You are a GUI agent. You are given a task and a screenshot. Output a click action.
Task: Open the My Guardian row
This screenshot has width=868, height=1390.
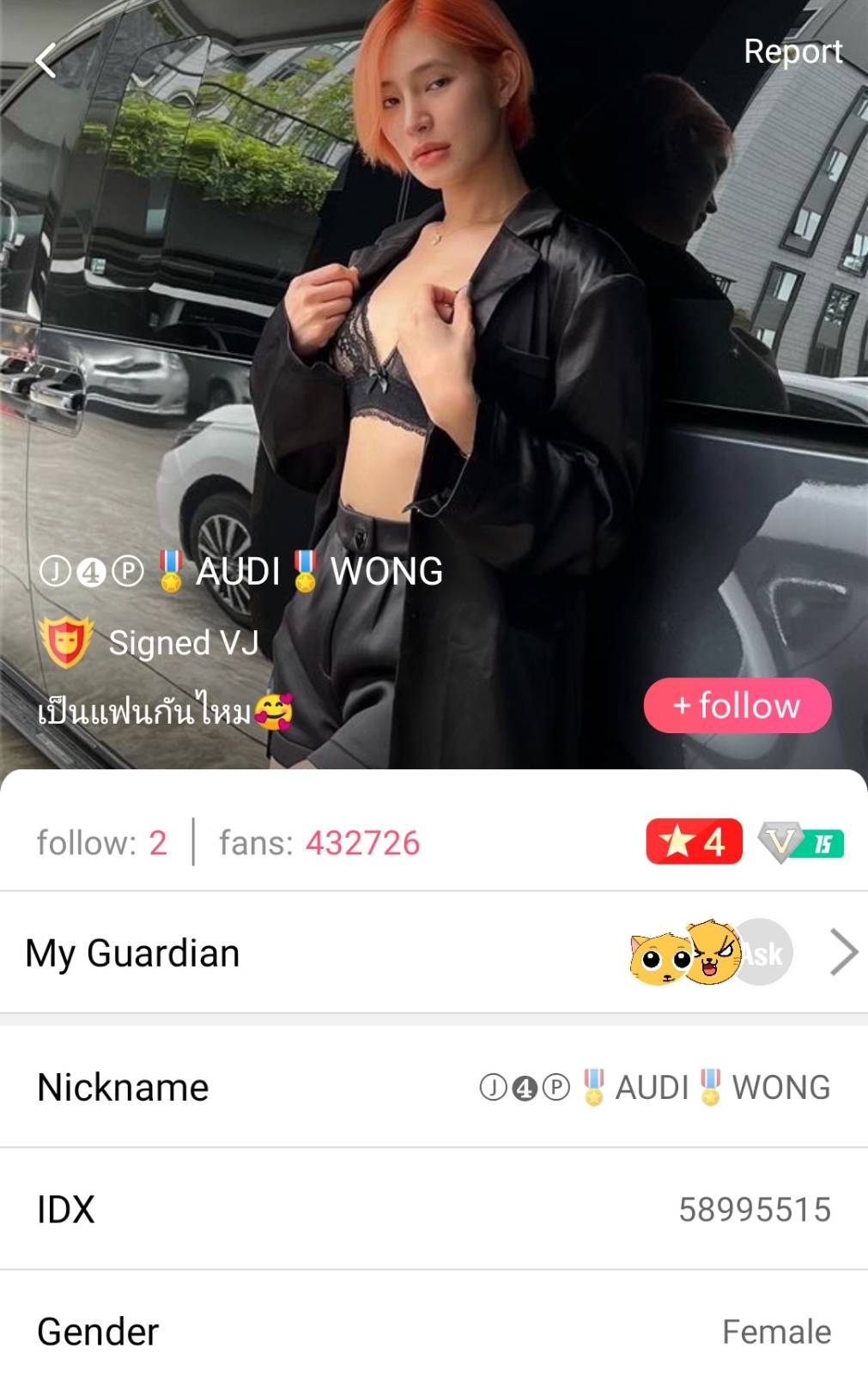click(x=434, y=953)
